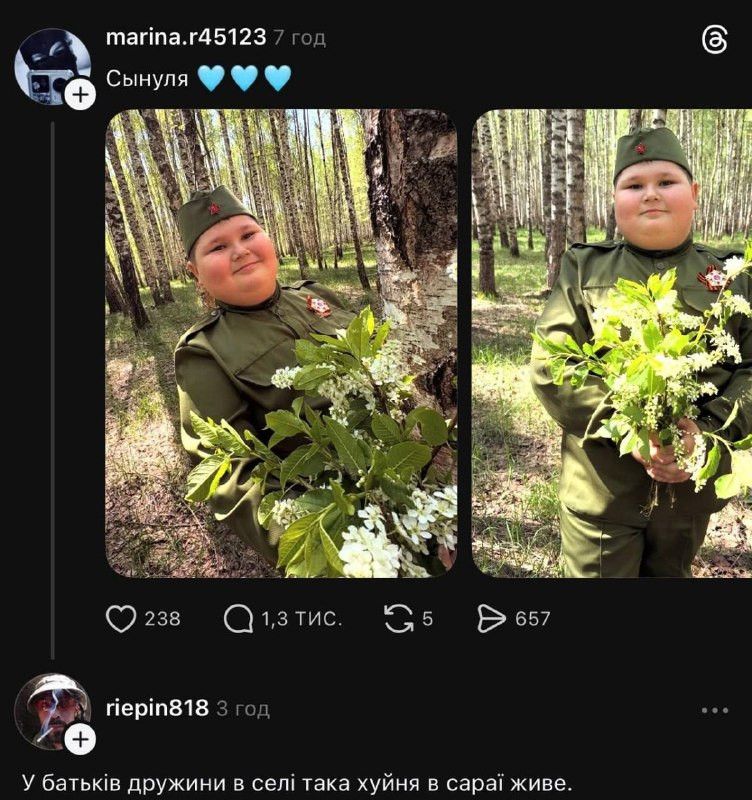View the second photo in the post
752x800 pixels.
(x=612, y=343)
